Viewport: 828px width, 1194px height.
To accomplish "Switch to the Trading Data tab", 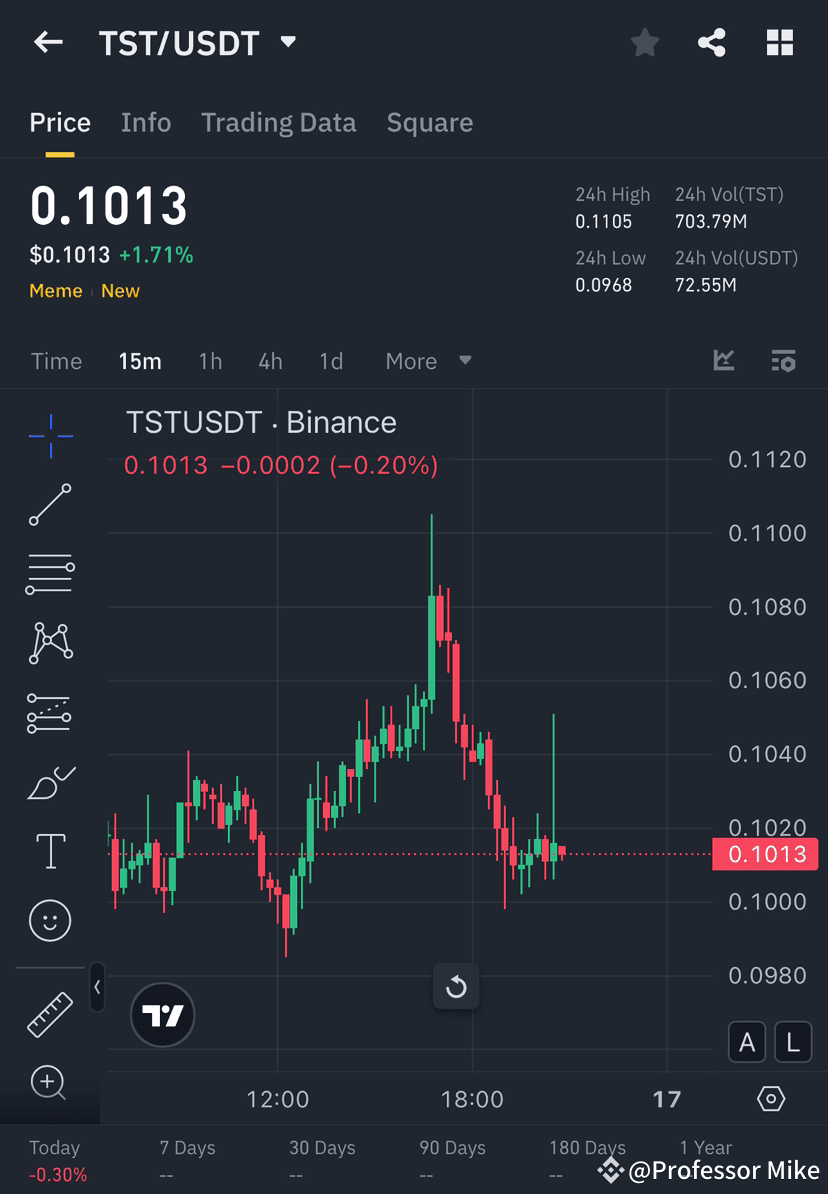I will [x=278, y=122].
